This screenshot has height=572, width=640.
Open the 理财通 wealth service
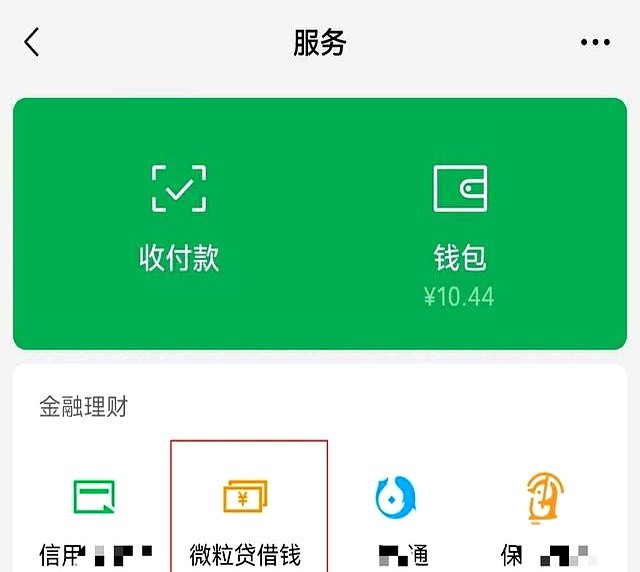[x=395, y=515]
